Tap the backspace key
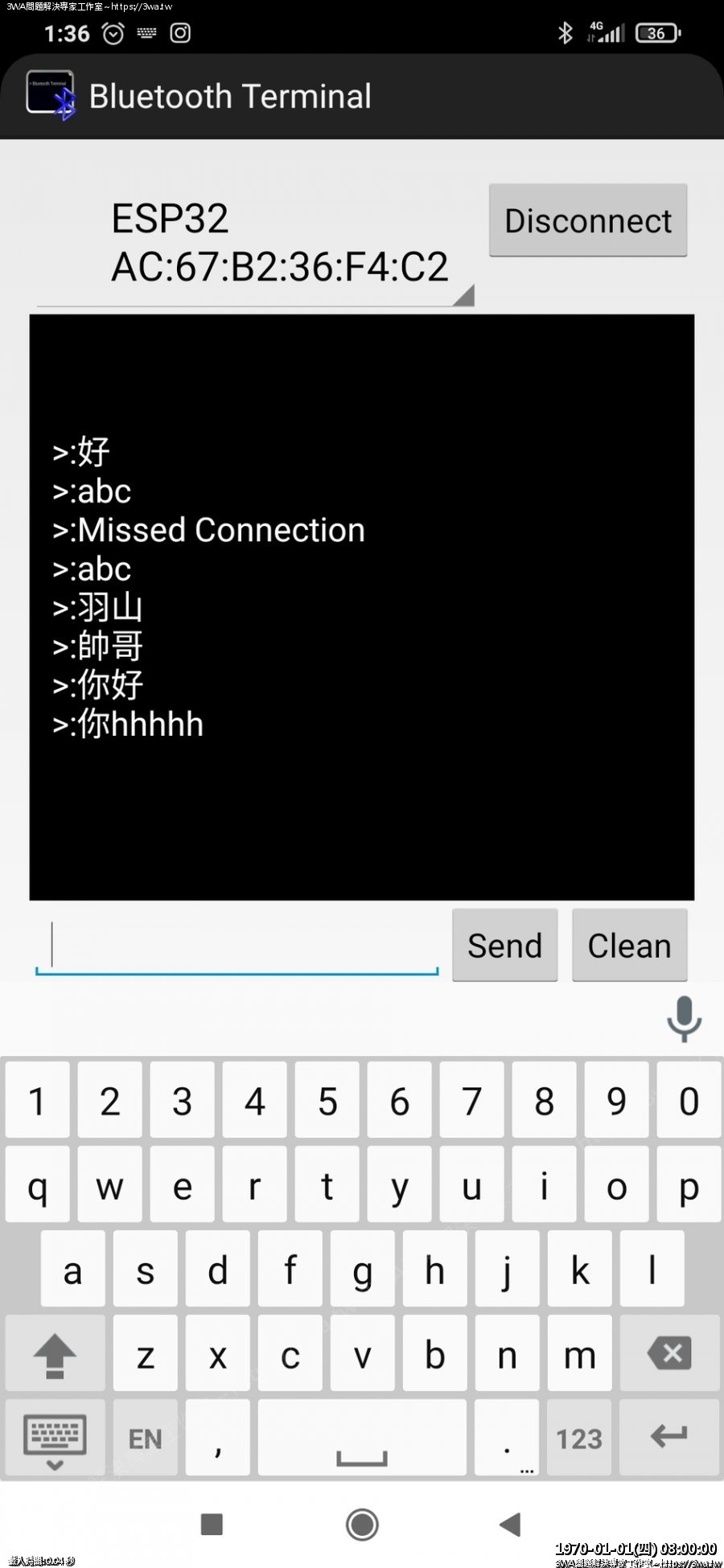 coord(669,1353)
